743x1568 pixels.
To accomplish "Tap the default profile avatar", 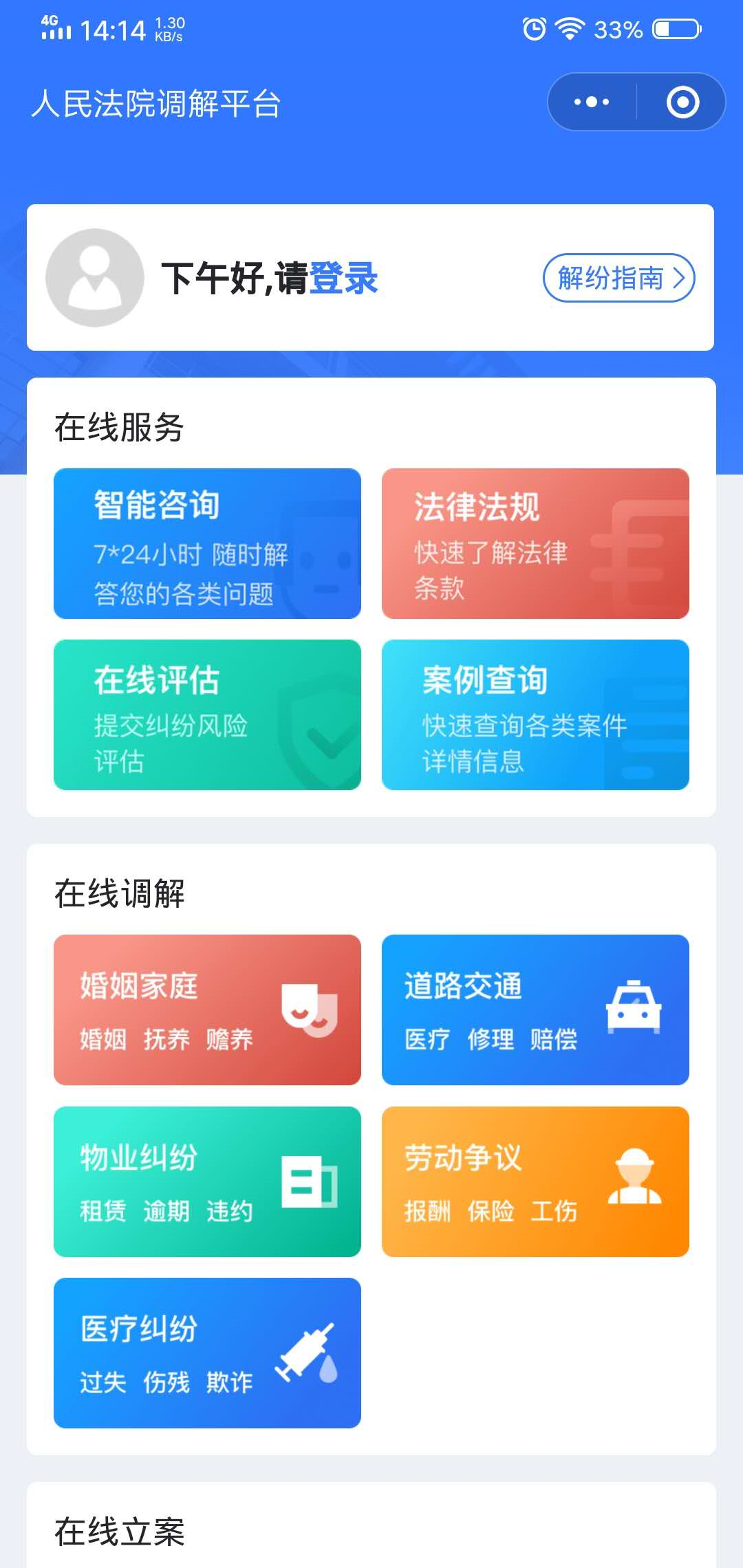I will pyautogui.click(x=95, y=278).
